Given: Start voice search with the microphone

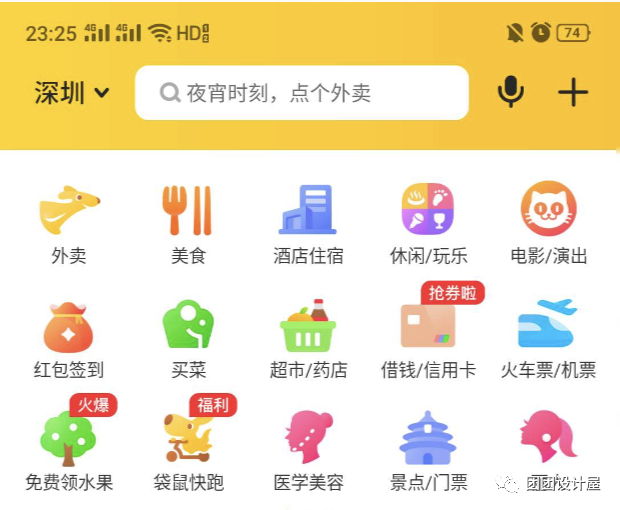Looking at the screenshot, I should pos(510,93).
